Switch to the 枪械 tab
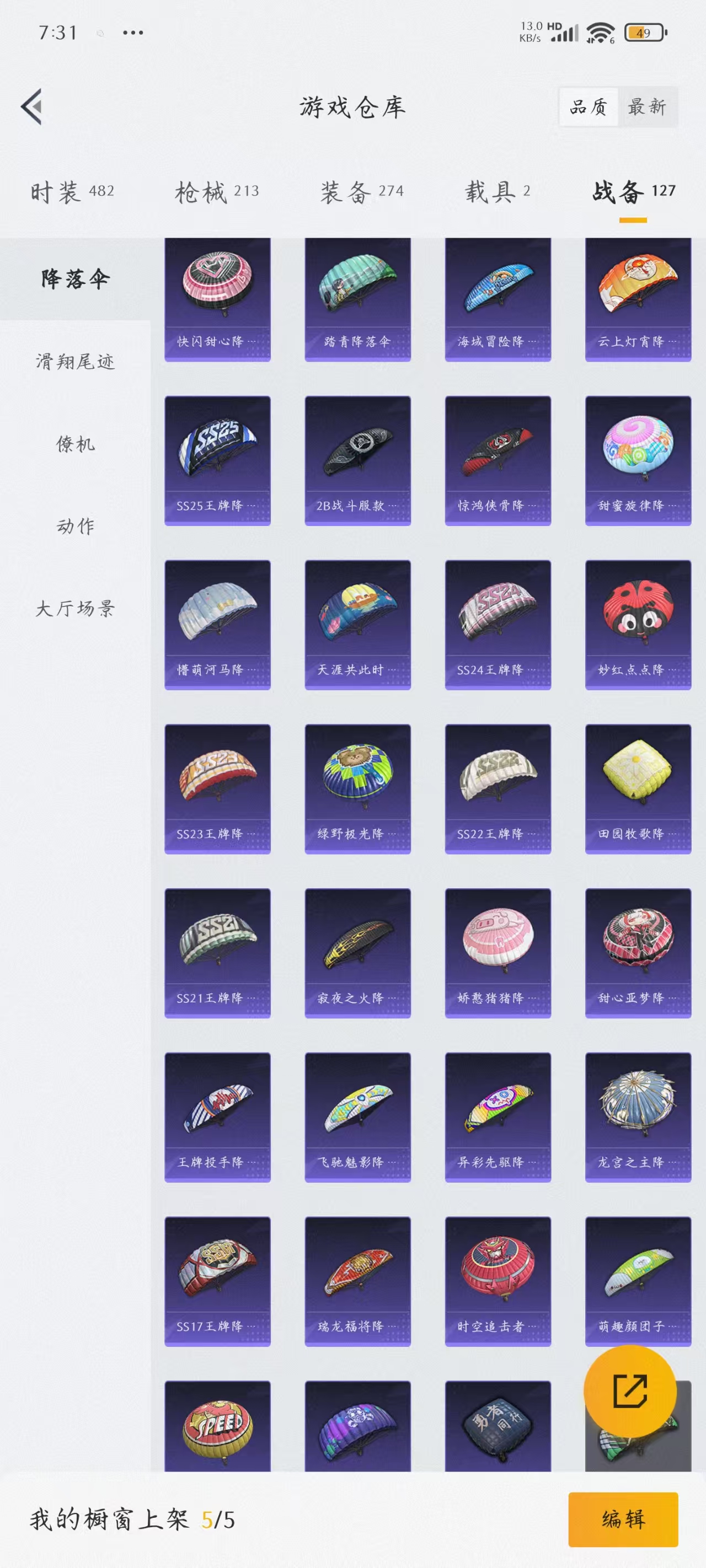 [x=217, y=192]
